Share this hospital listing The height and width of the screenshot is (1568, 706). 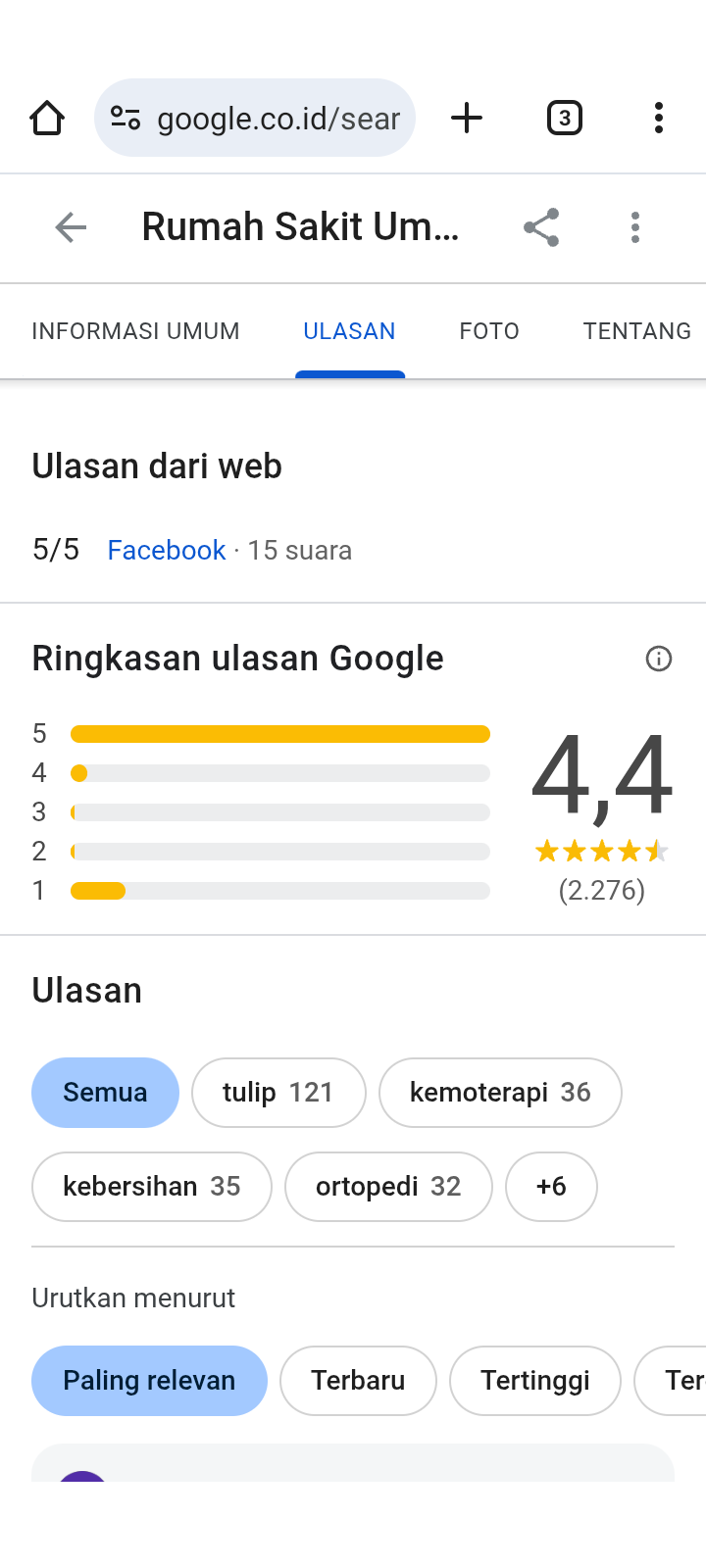(x=541, y=227)
